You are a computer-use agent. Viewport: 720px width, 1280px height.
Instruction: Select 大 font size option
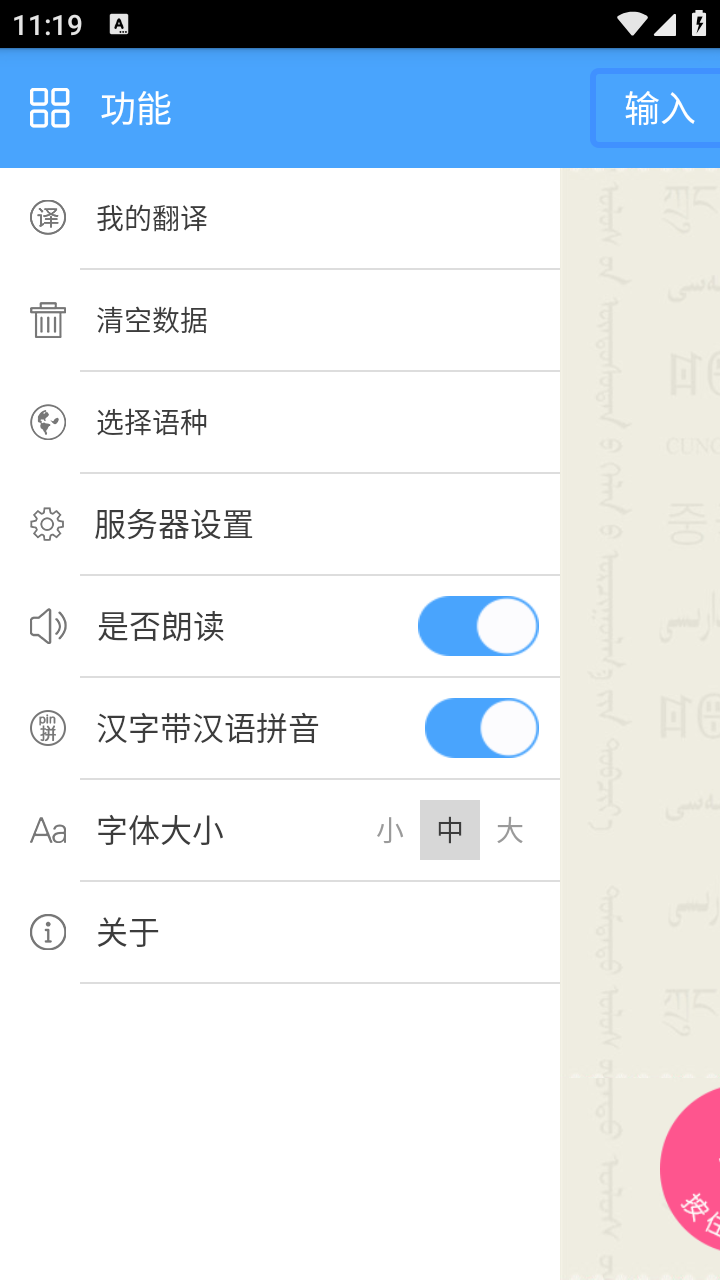(510, 830)
